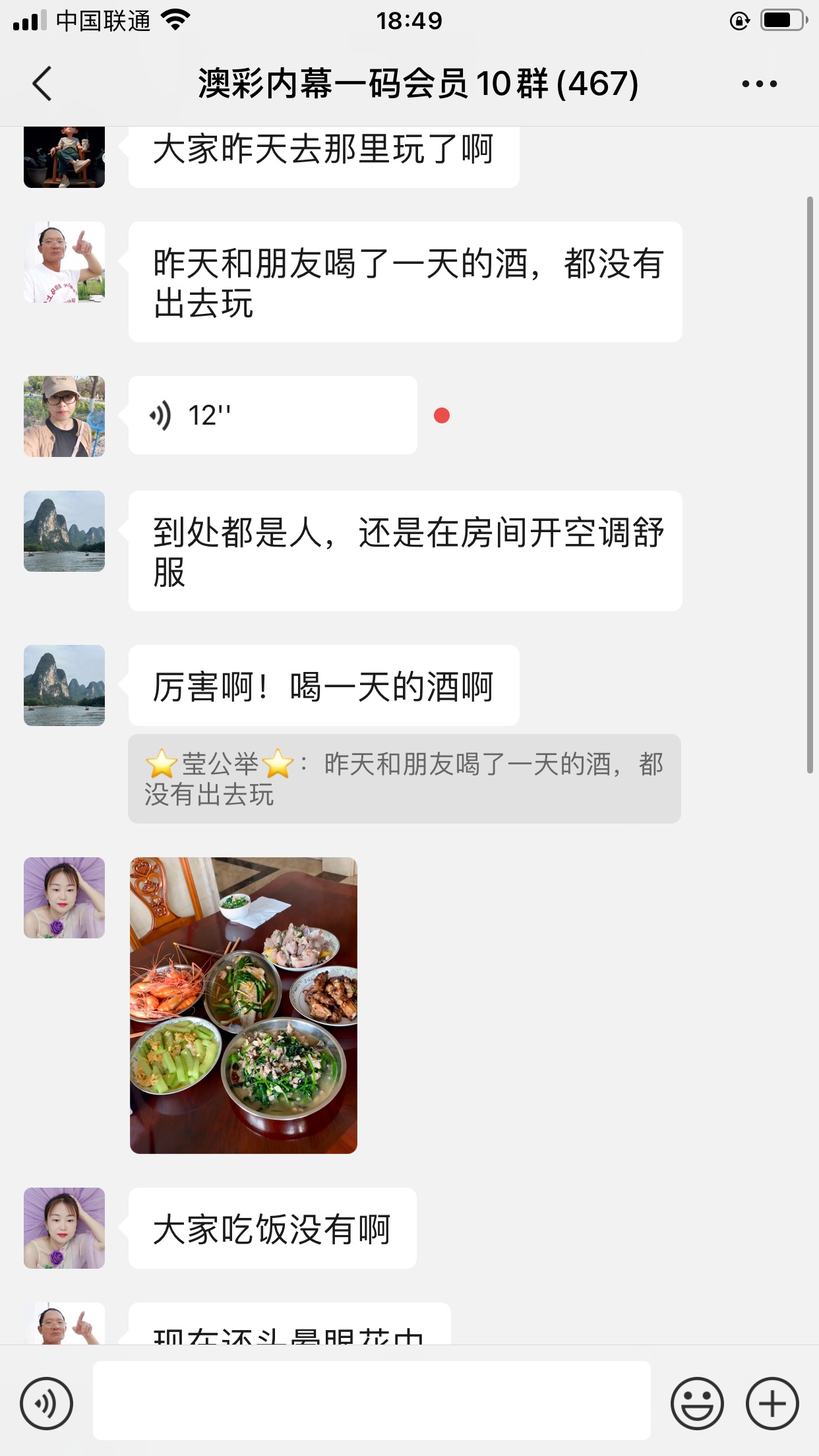The image size is (819, 1456).
Task: Open avatar of sender of 到处都是人 message
Action: (x=64, y=531)
